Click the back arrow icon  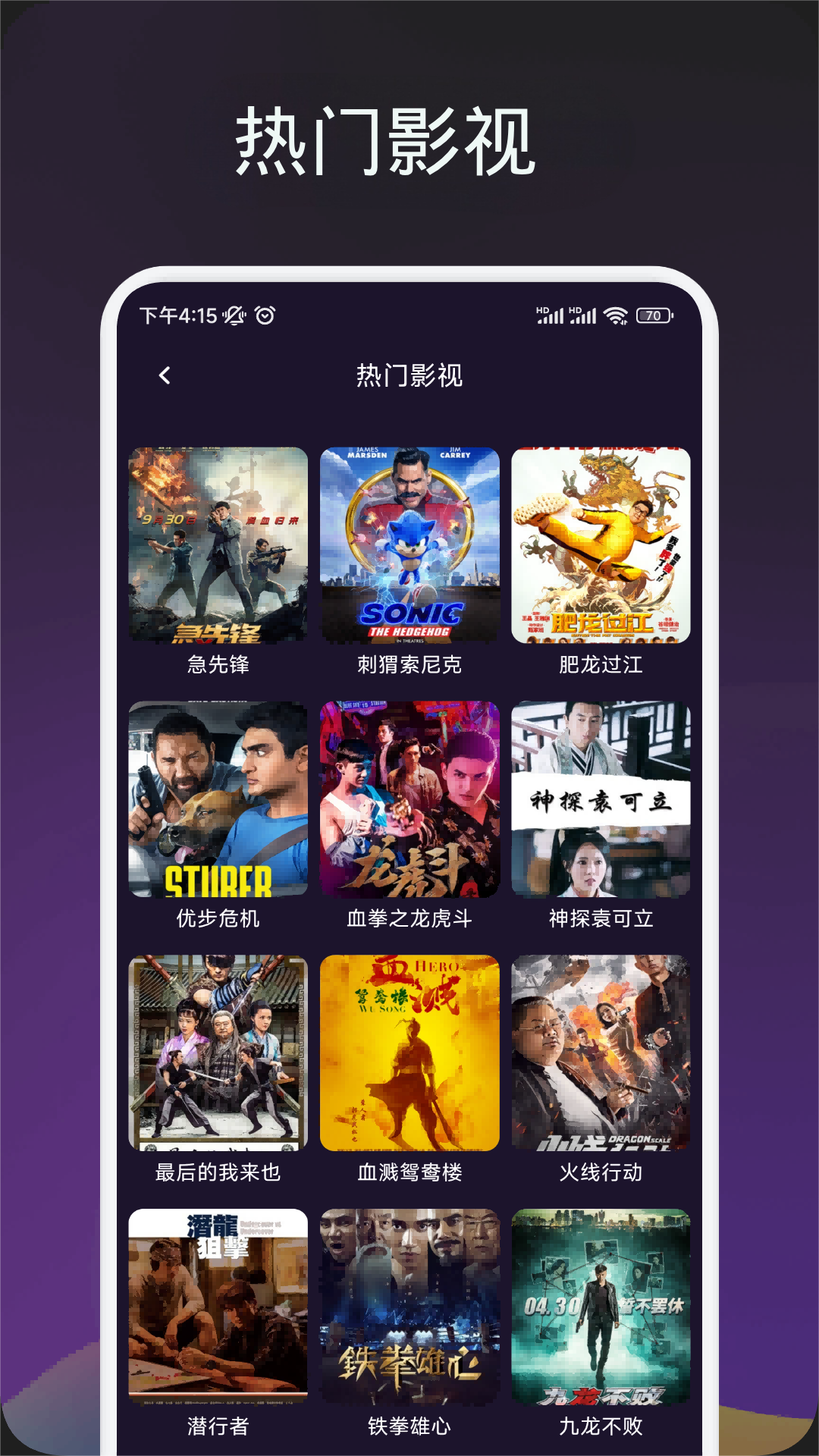click(x=163, y=375)
